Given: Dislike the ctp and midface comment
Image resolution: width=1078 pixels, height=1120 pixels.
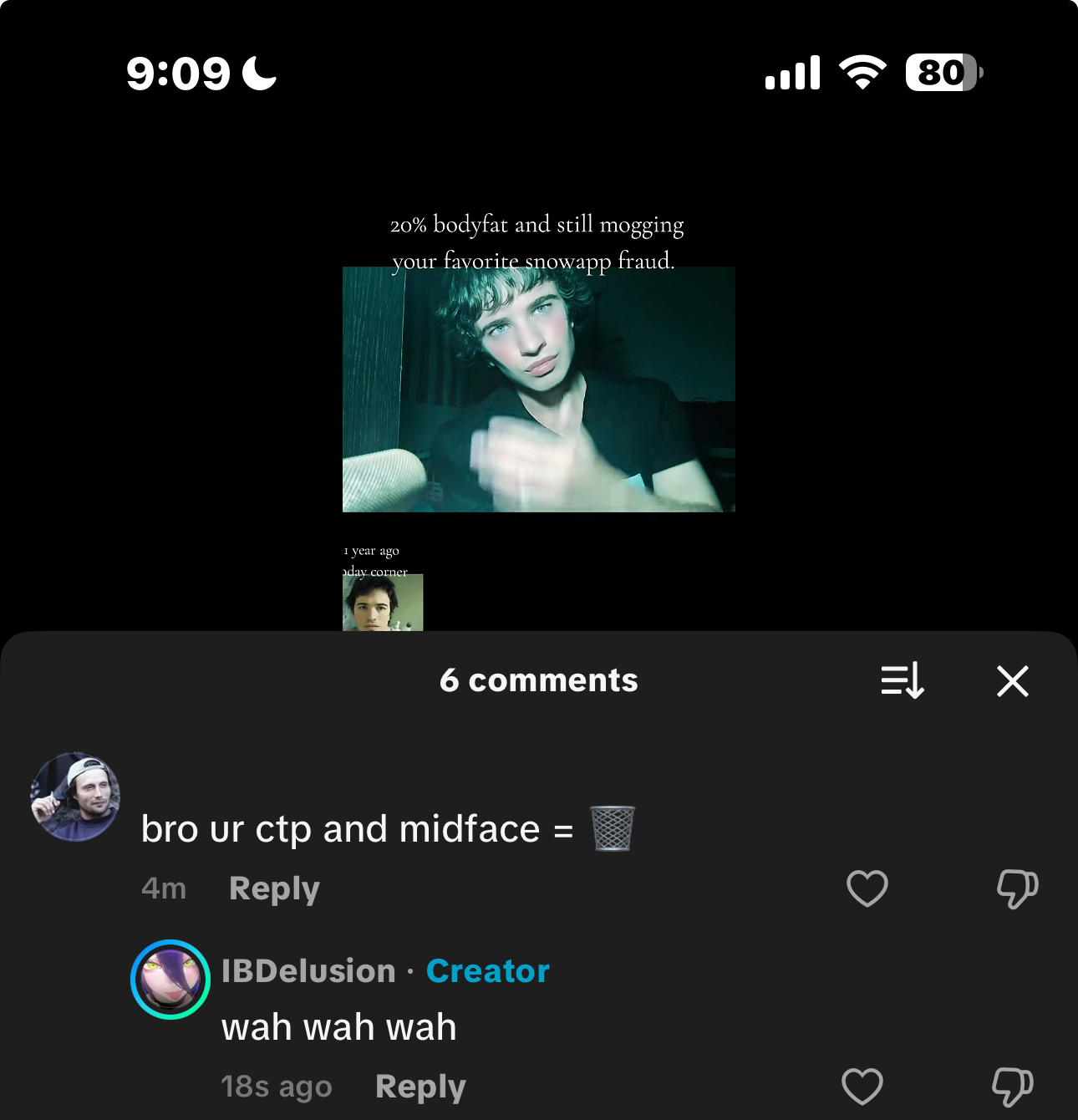Looking at the screenshot, I should pyautogui.click(x=1017, y=888).
